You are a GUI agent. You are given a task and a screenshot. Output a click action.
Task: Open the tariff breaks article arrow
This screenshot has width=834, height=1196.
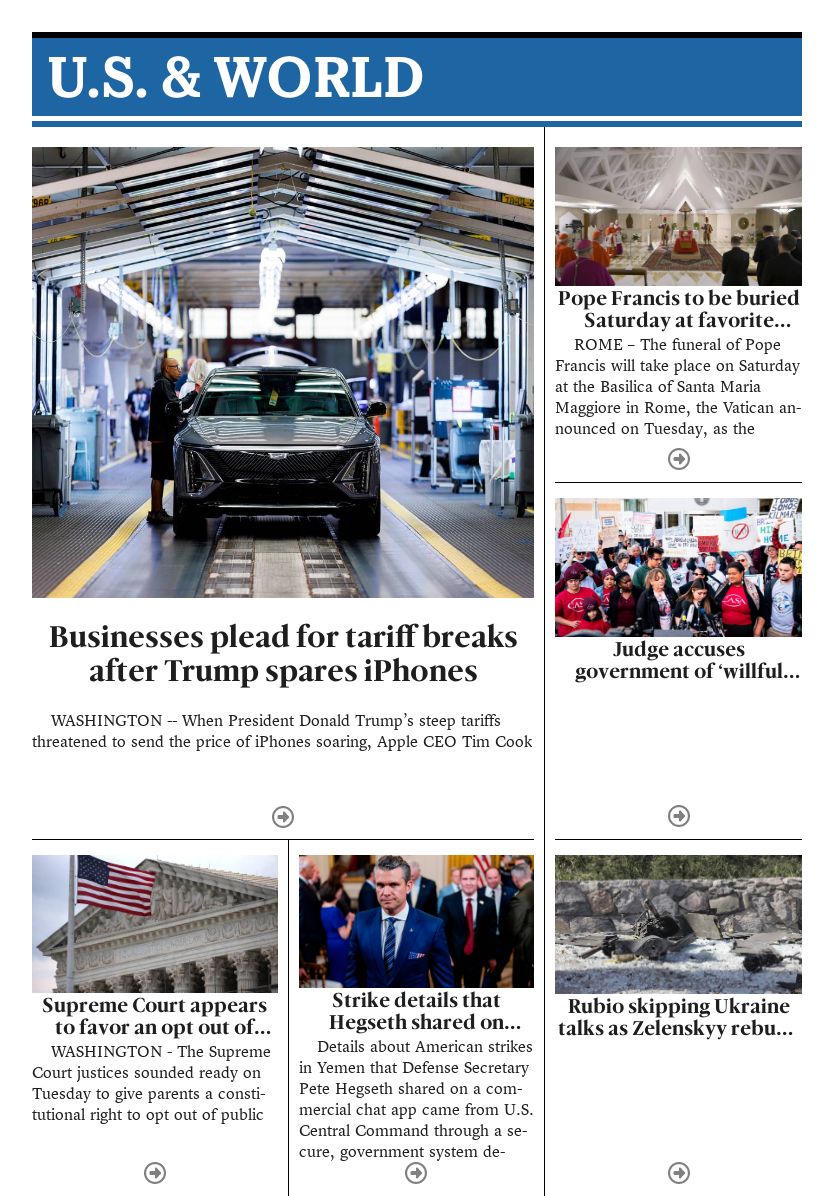283,817
